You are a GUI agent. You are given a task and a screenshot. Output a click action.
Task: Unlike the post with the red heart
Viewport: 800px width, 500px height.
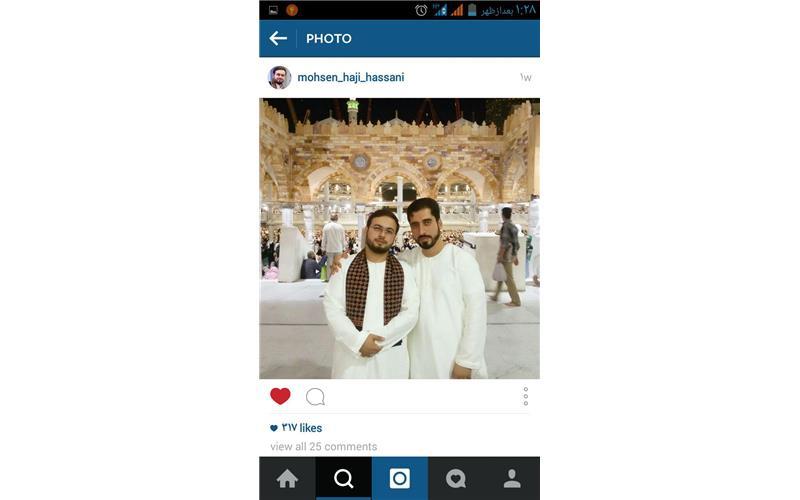[x=280, y=396]
